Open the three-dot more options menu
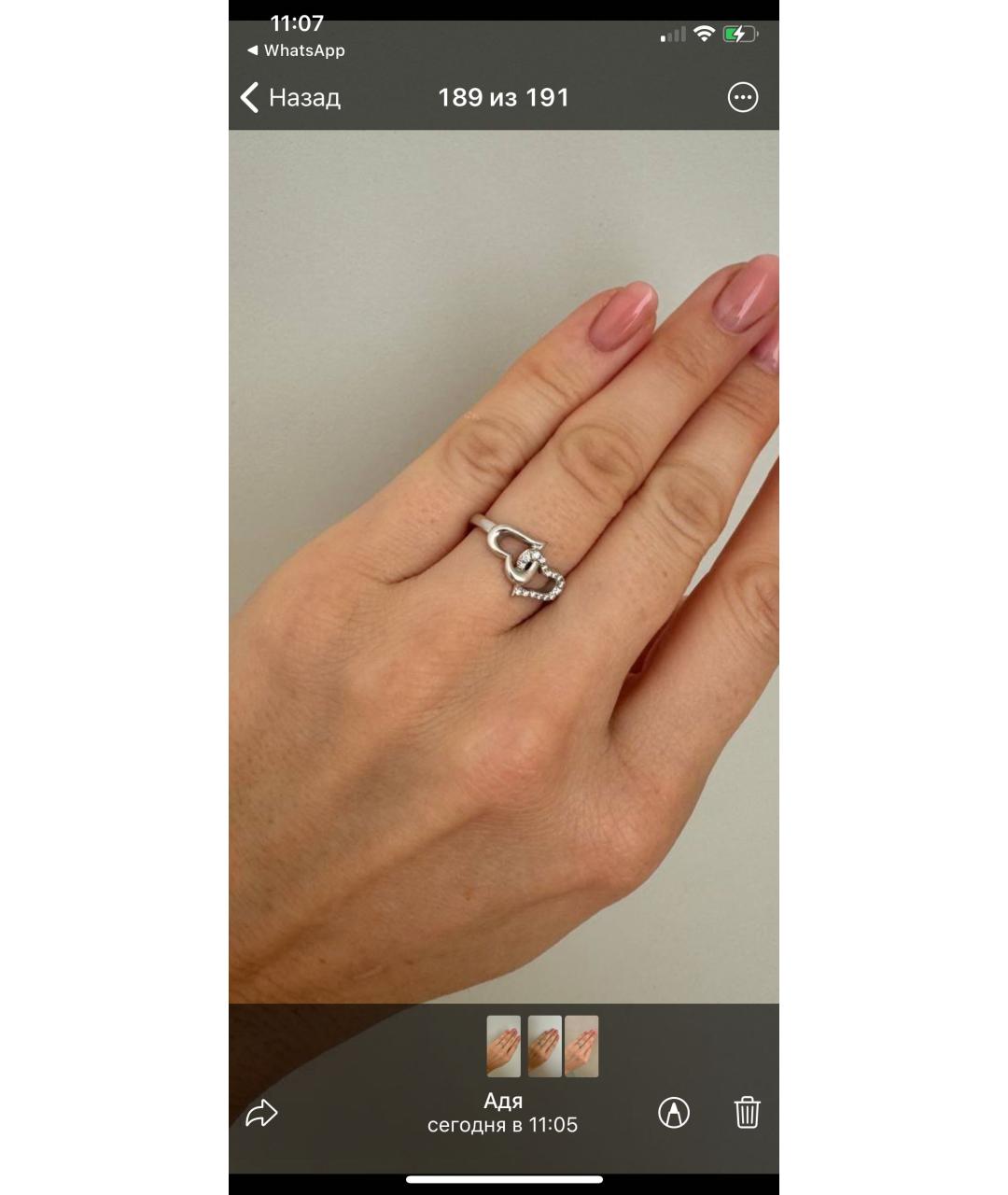1008x1195 pixels. click(x=742, y=97)
